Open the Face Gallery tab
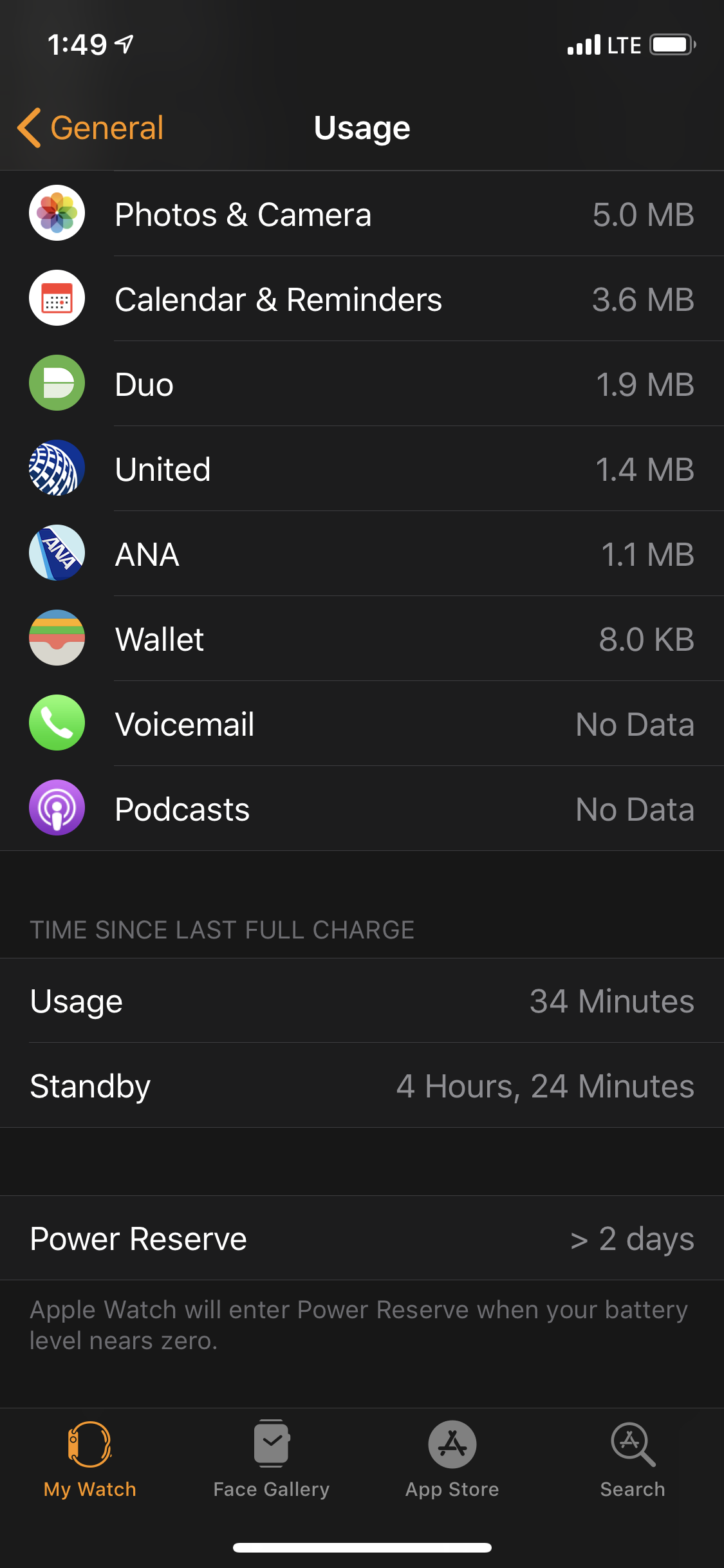The width and height of the screenshot is (724, 1568). (x=271, y=1460)
